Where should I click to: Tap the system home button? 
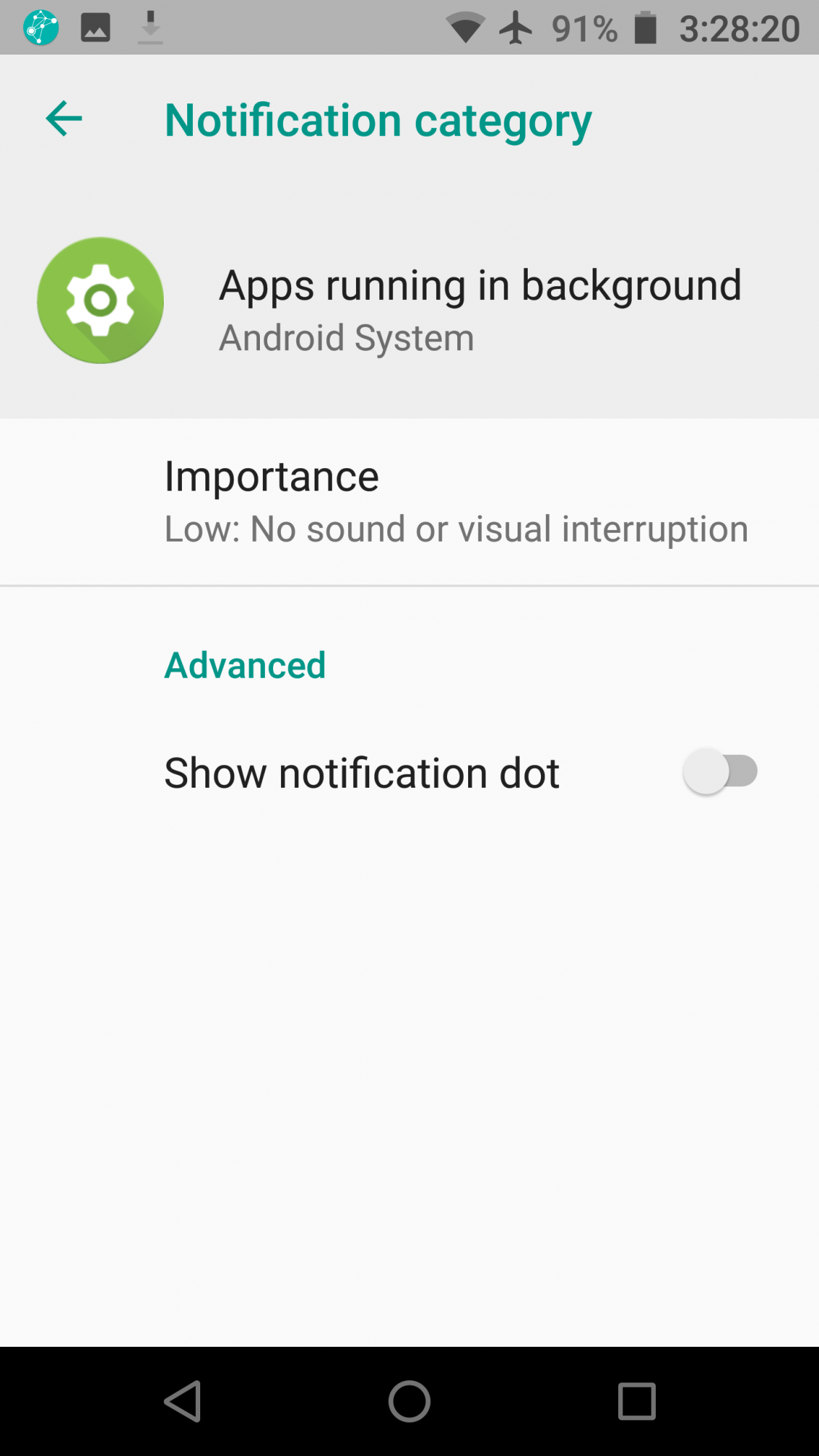coord(409,1401)
